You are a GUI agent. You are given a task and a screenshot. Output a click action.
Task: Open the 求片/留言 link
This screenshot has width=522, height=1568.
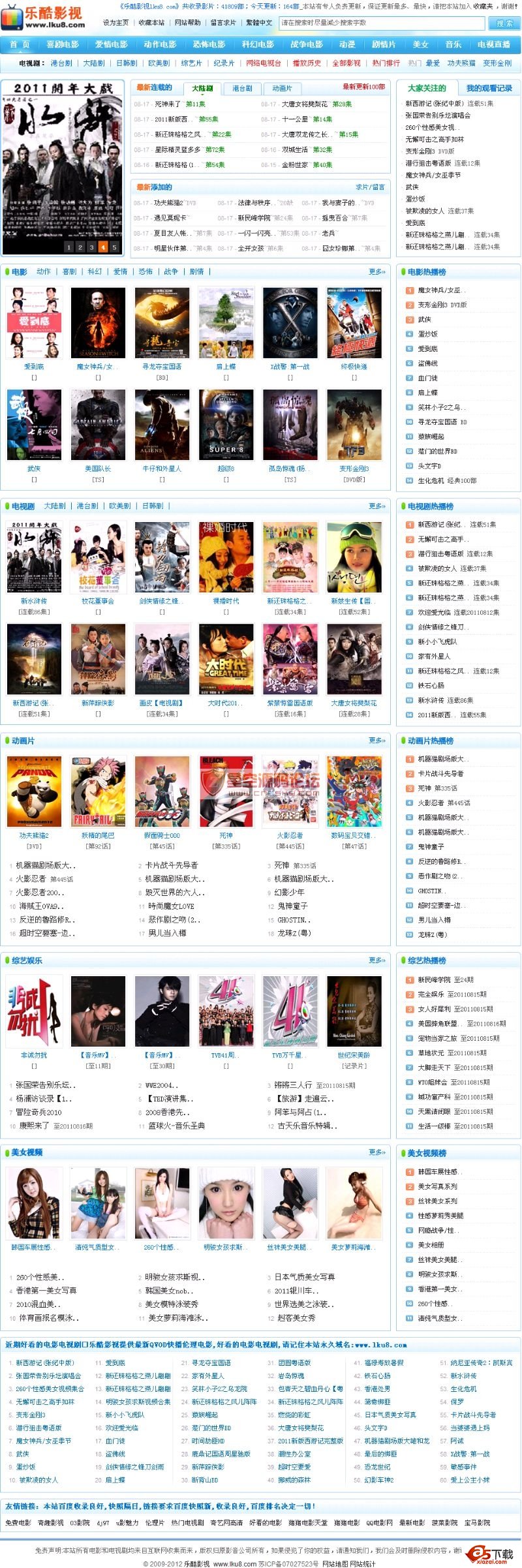pyautogui.click(x=370, y=187)
